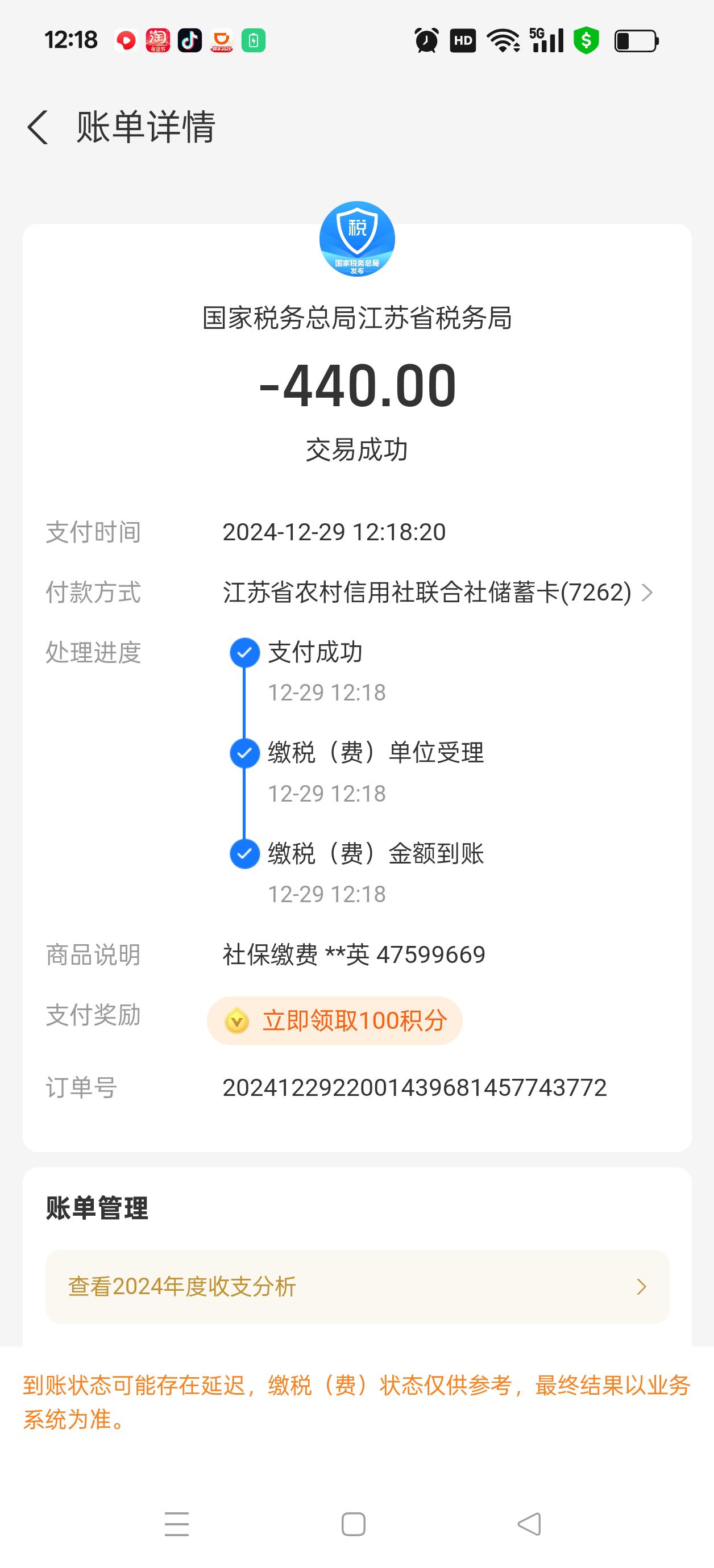Image resolution: width=714 pixels, height=1568 pixels.
Task: Go back from the 账单详情 page
Action: [38, 127]
